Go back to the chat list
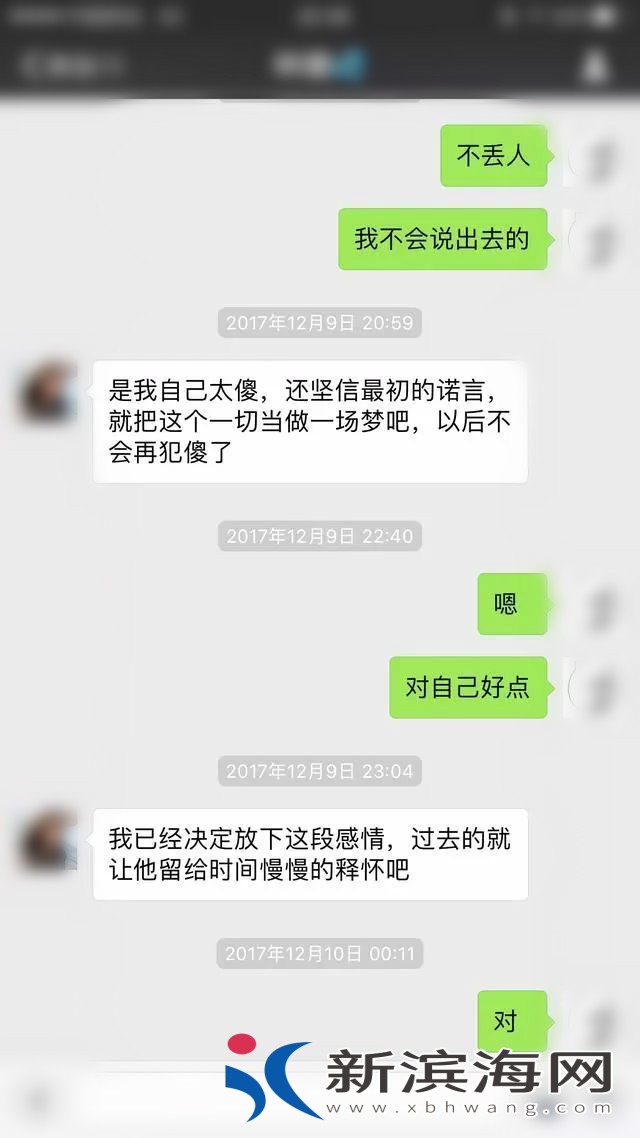The height and width of the screenshot is (1138, 640). coord(70,65)
